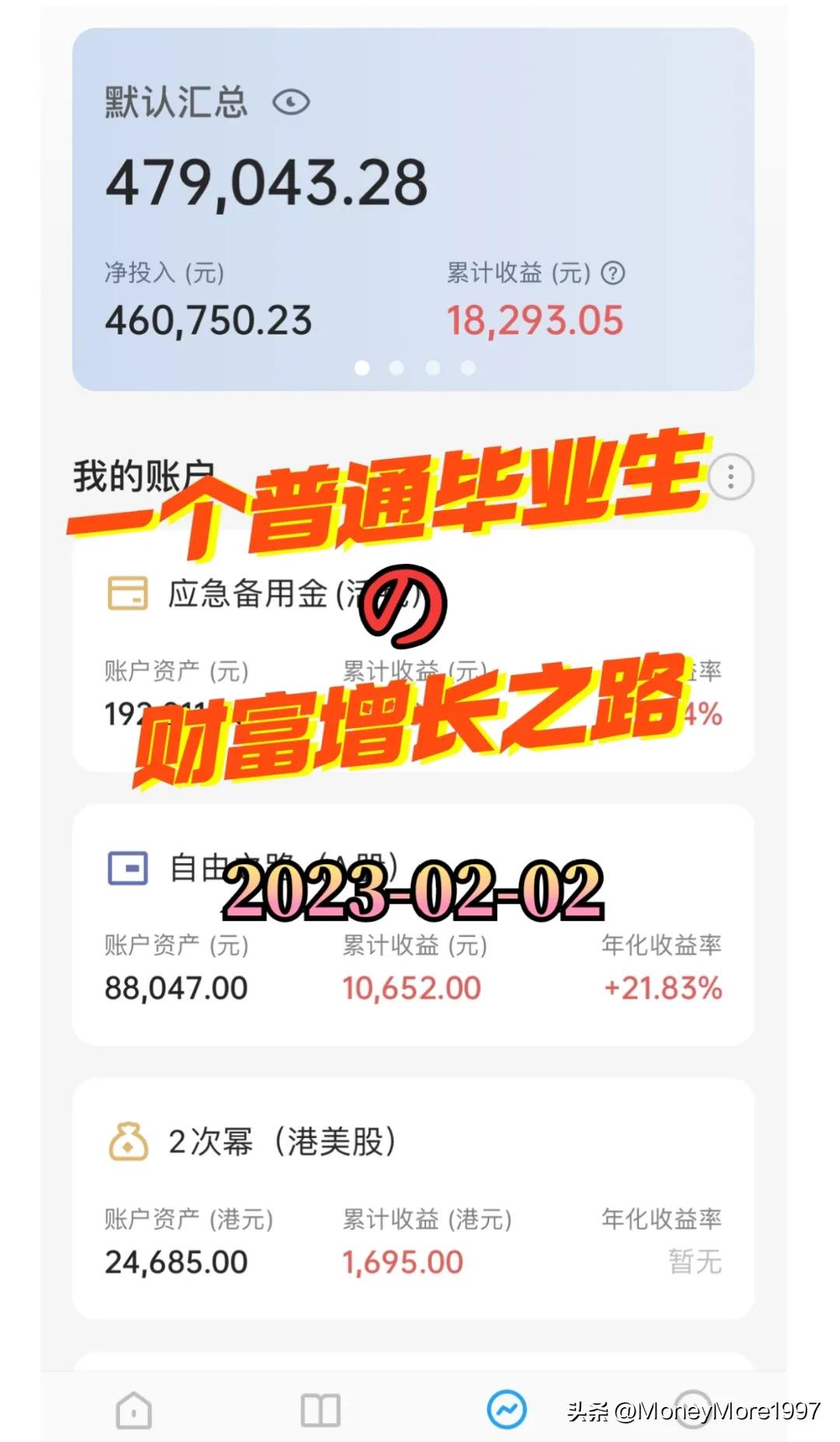Screen dimensions: 840x1442
Task: Toggle visibility of the 默认汇总 balance
Action: point(290,101)
